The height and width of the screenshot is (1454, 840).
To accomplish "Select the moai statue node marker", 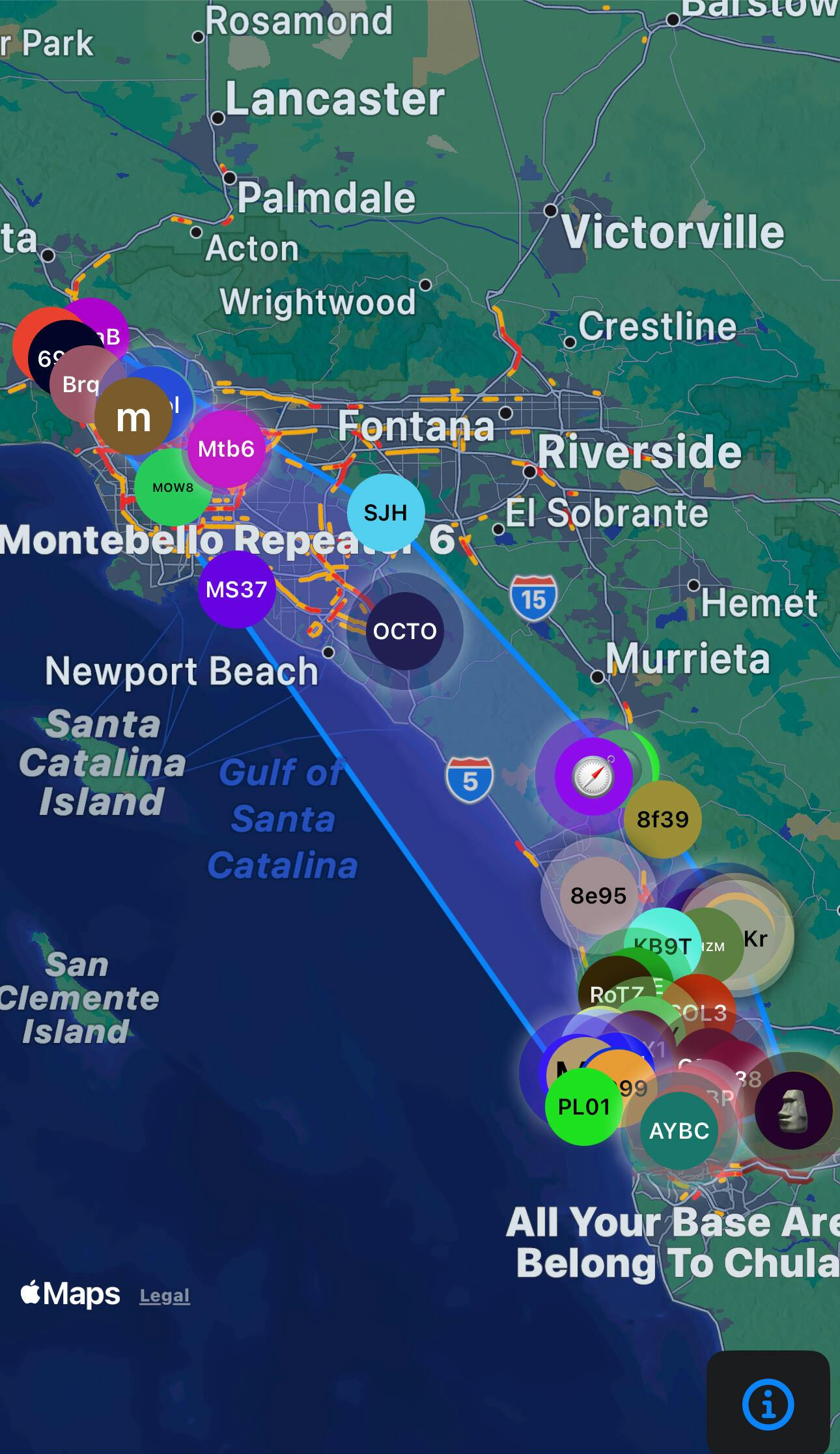I will point(793,1110).
